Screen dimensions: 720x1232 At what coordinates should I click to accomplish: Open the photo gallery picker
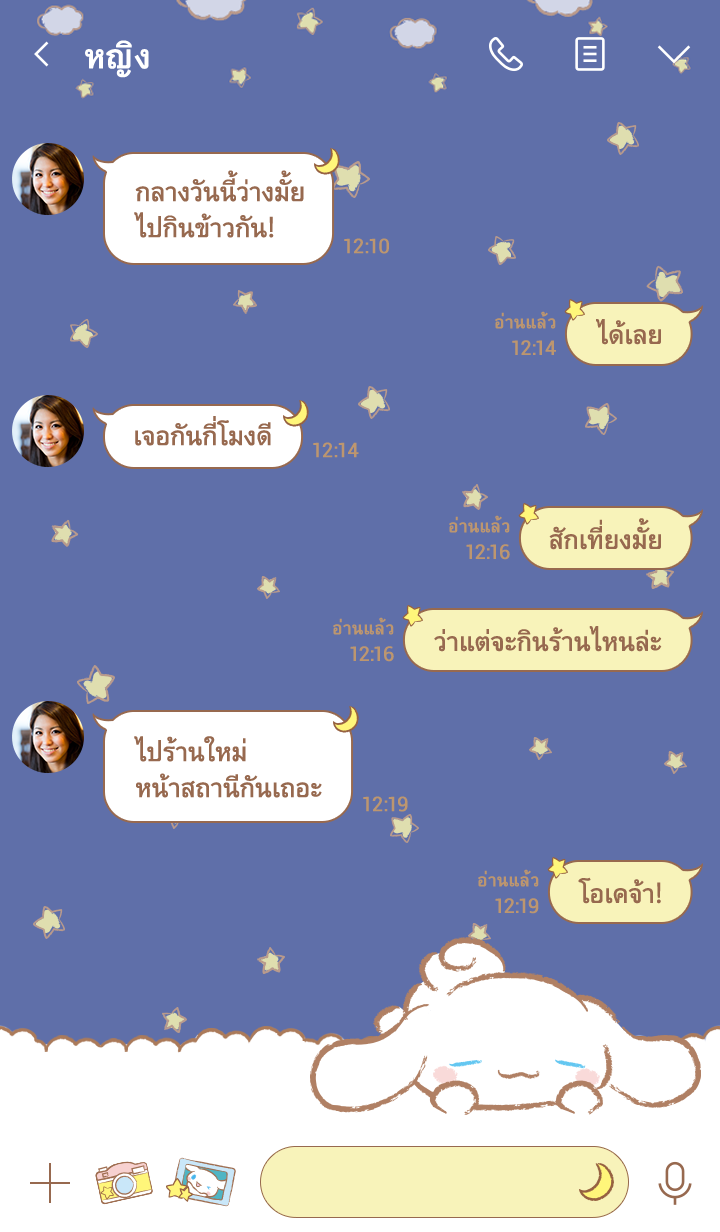click(x=204, y=1182)
